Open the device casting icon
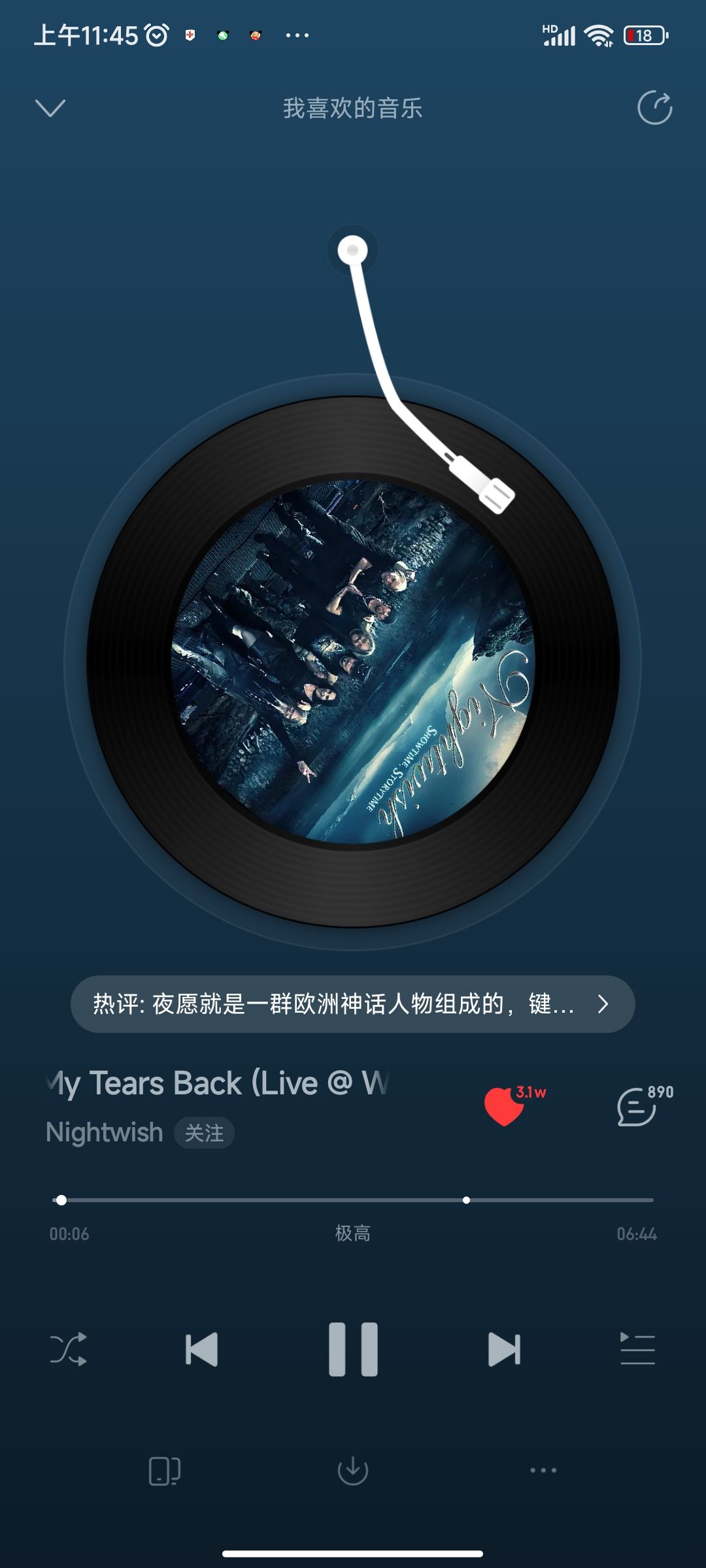The width and height of the screenshot is (706, 1568). pos(165,1471)
